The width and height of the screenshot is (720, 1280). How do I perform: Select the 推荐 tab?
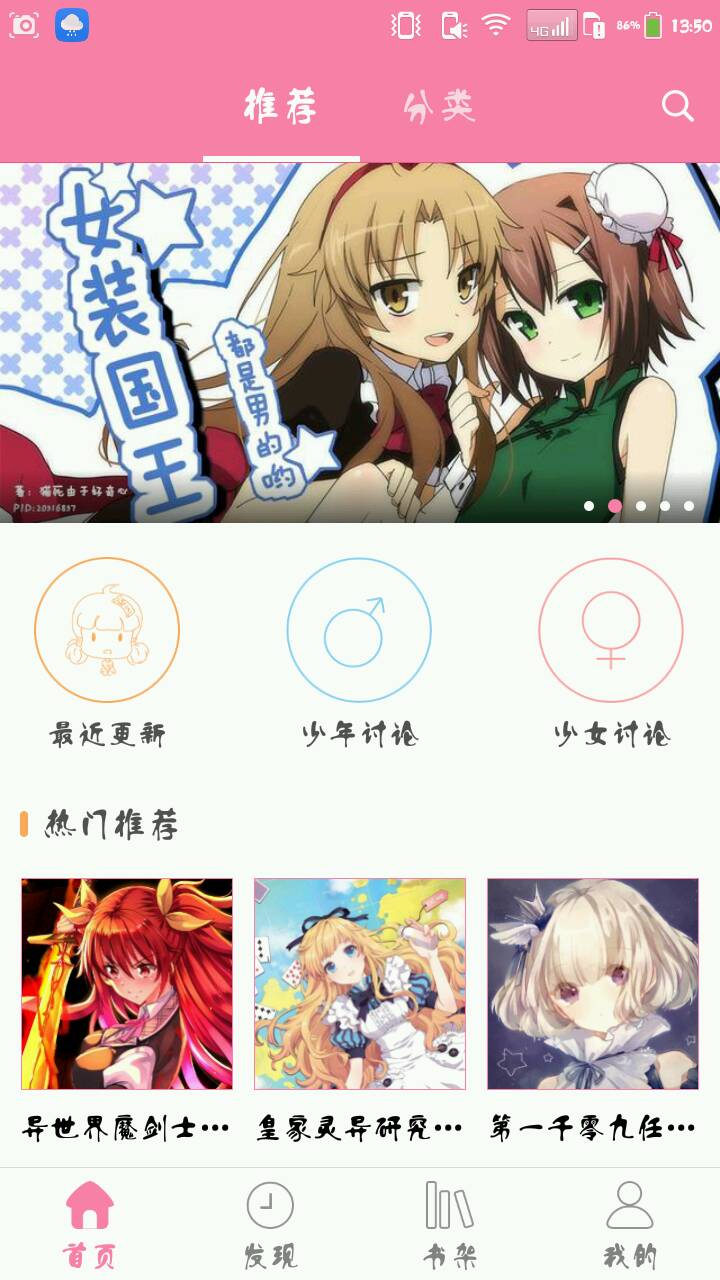(x=281, y=106)
